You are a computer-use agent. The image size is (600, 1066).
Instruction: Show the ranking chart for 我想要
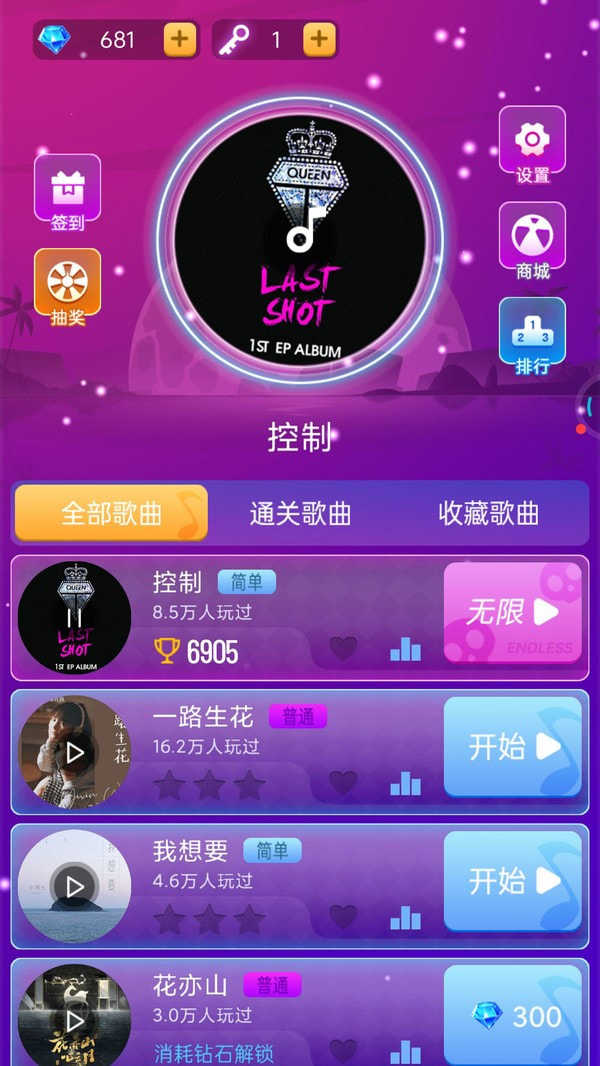point(405,918)
